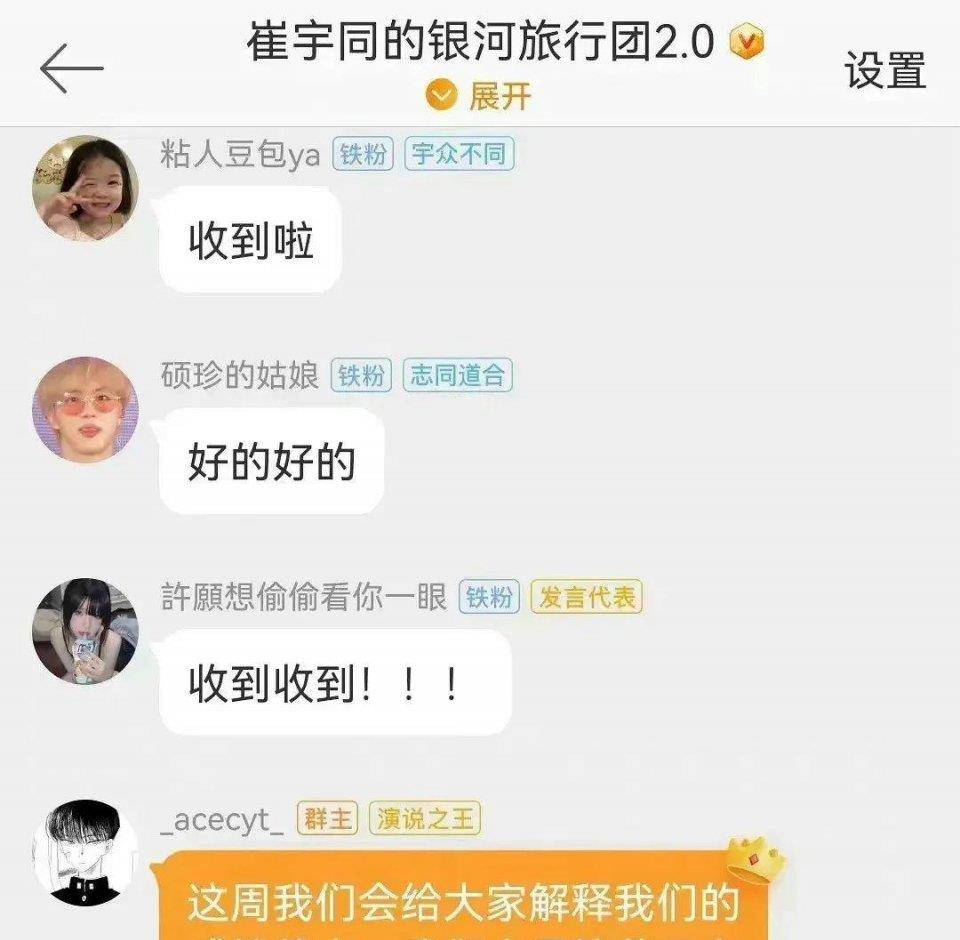Open group settings via 设置
The image size is (960, 940).
coord(885,70)
